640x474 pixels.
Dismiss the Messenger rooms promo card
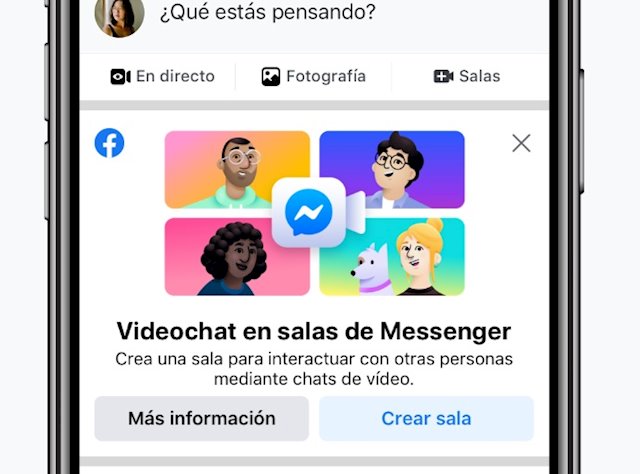(x=521, y=144)
